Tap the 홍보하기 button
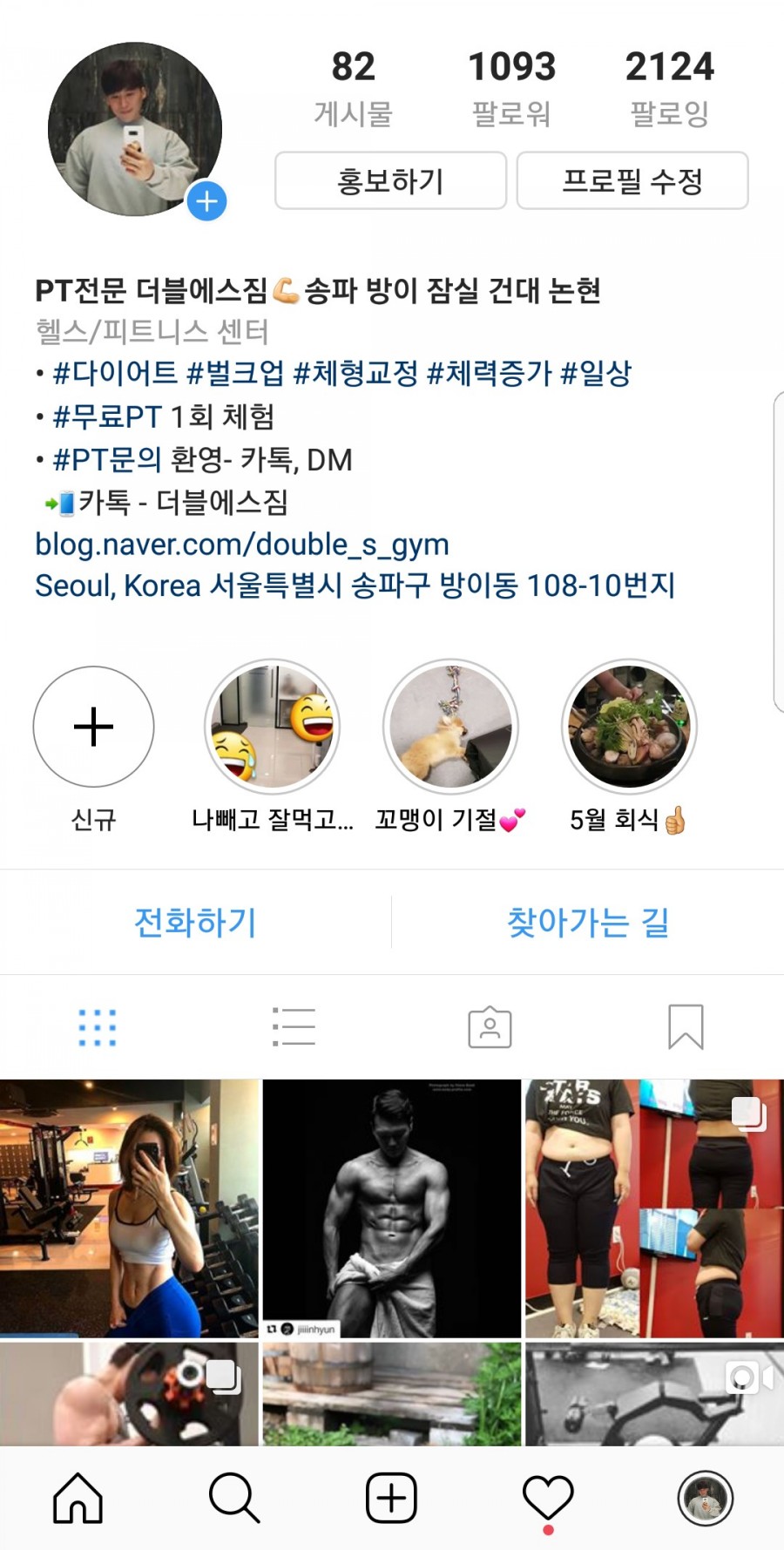The height and width of the screenshot is (1550, 784). click(x=390, y=180)
